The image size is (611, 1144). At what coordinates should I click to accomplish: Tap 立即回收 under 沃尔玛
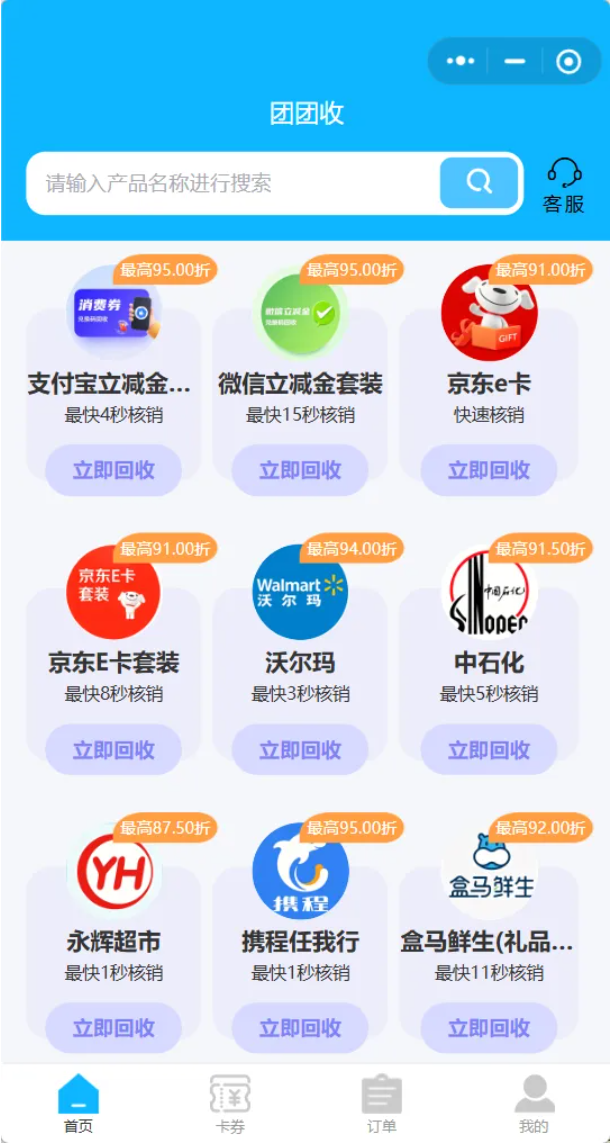pos(300,750)
